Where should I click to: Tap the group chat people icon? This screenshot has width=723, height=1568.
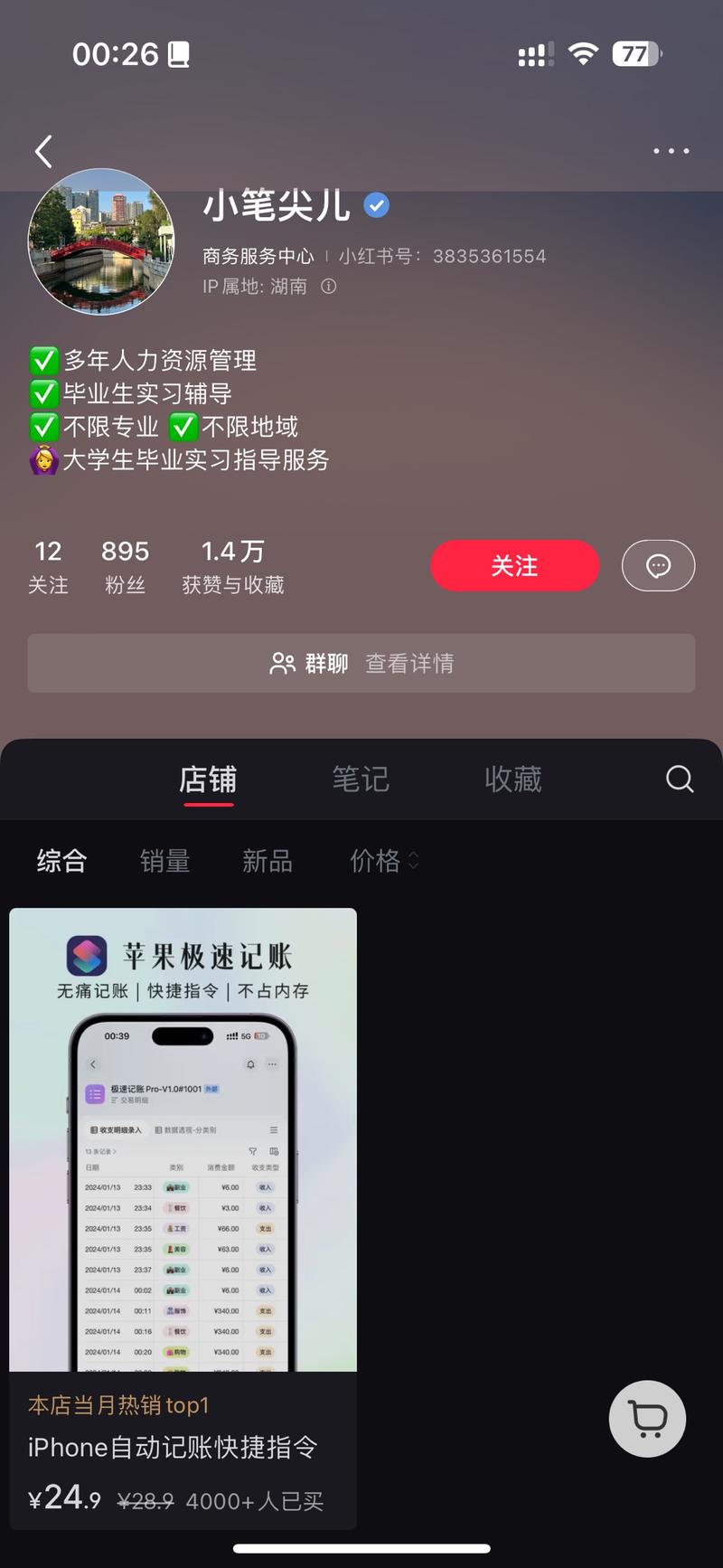tap(284, 663)
